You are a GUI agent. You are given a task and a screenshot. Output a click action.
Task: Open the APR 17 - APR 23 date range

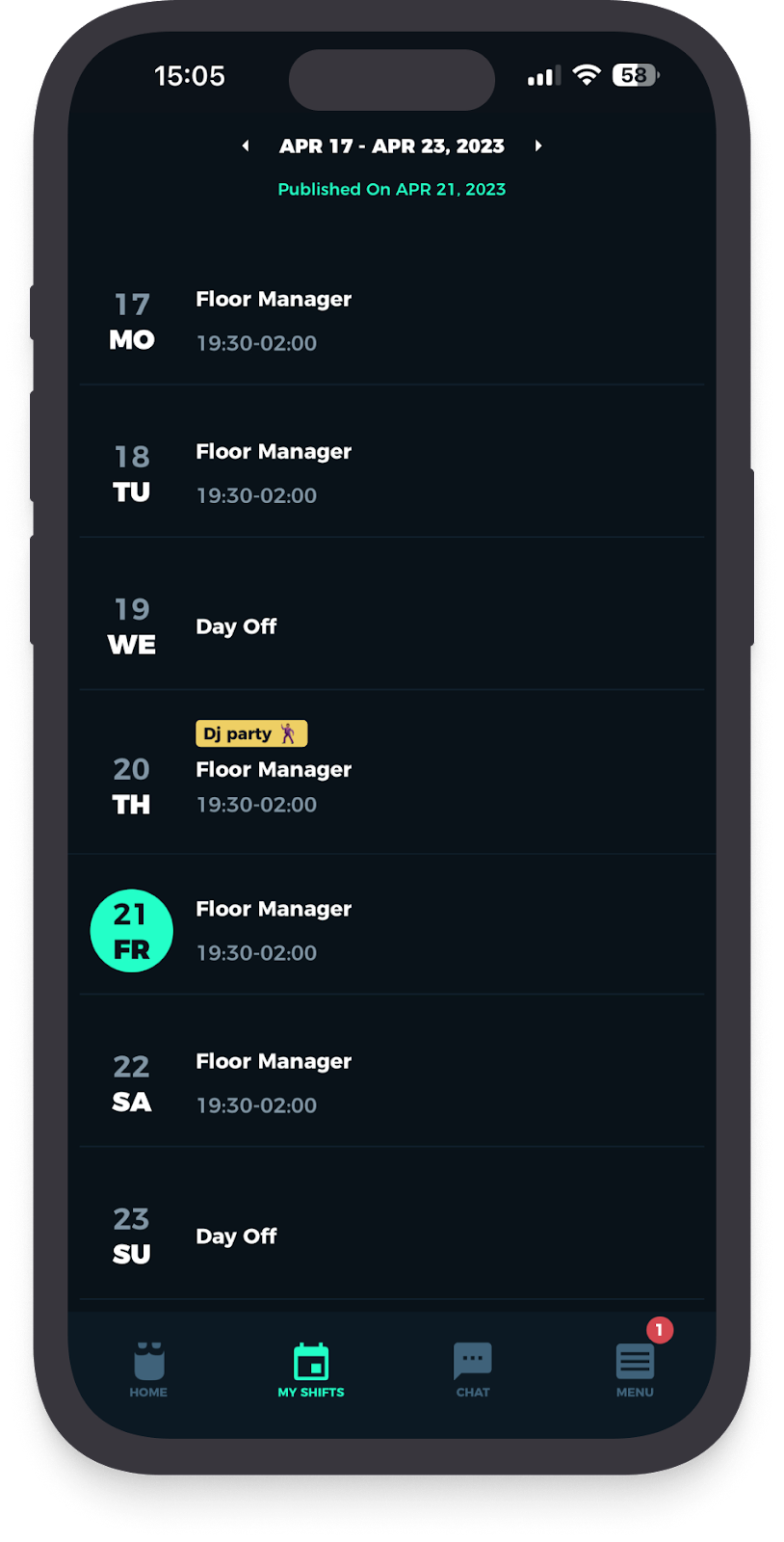click(391, 146)
